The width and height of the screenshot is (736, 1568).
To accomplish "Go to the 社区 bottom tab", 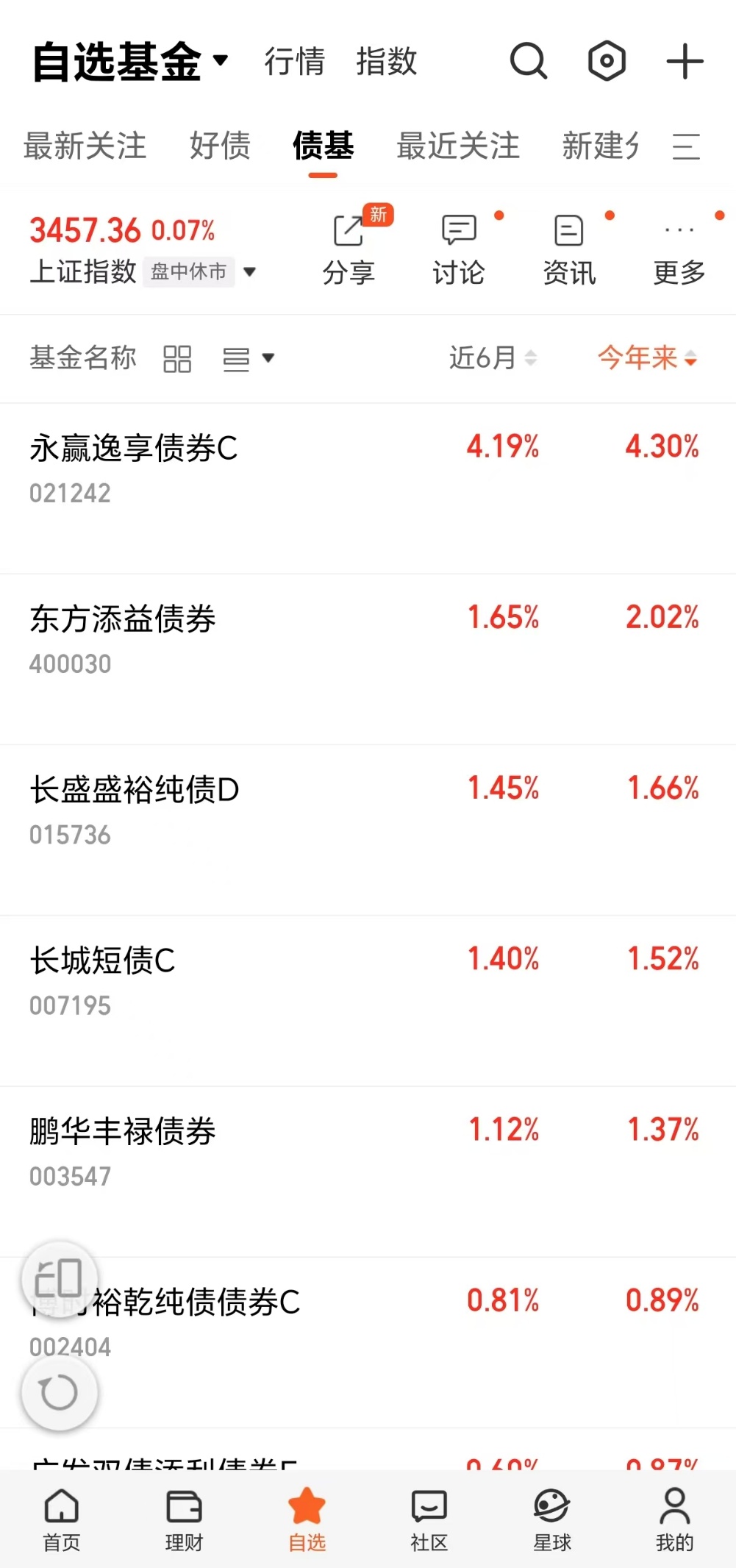I will pyautogui.click(x=429, y=1519).
